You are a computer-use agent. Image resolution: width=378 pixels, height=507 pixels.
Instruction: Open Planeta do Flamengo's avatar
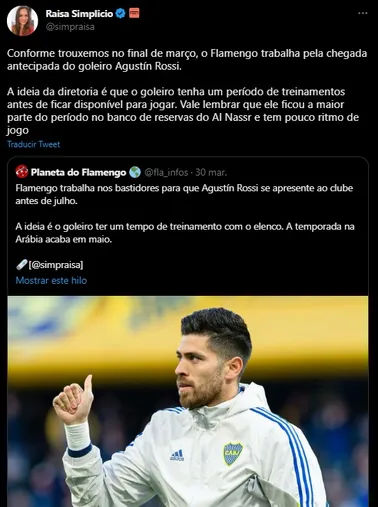click(x=22, y=172)
